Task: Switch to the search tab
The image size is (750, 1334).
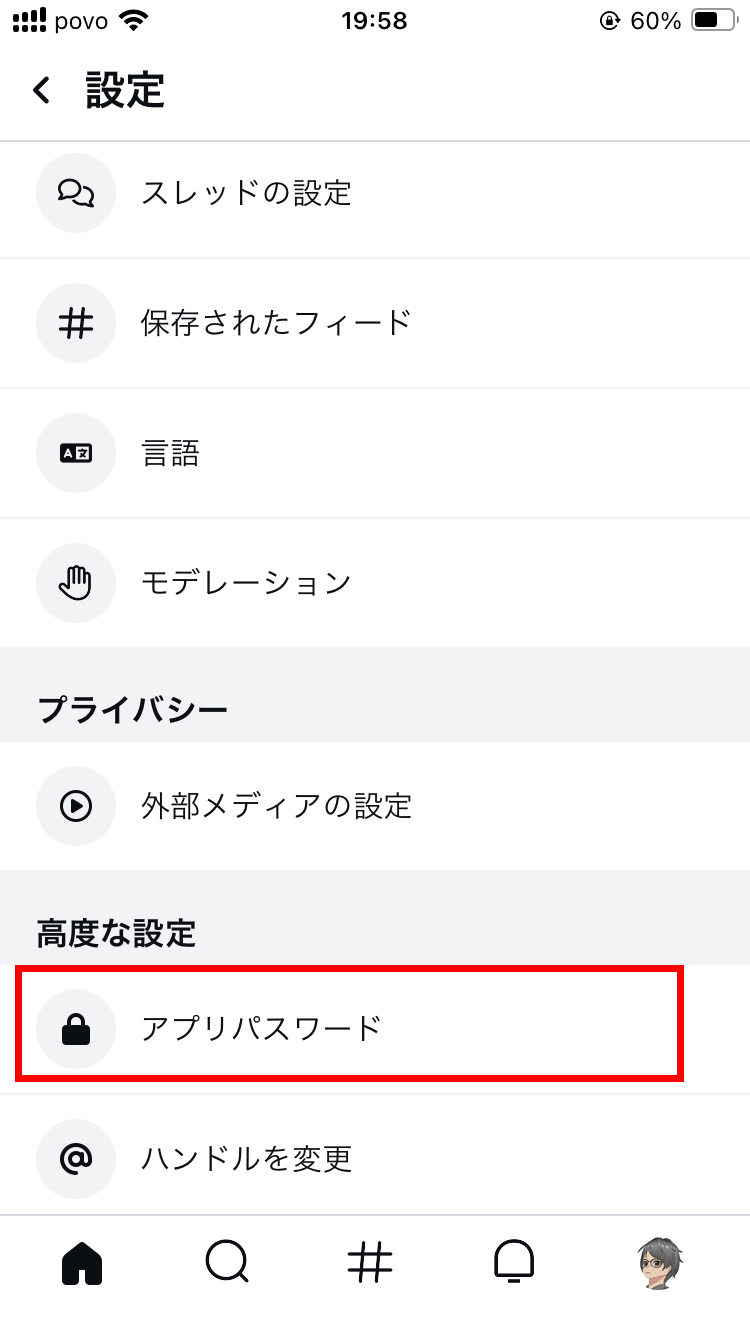Action: pyautogui.click(x=227, y=1262)
